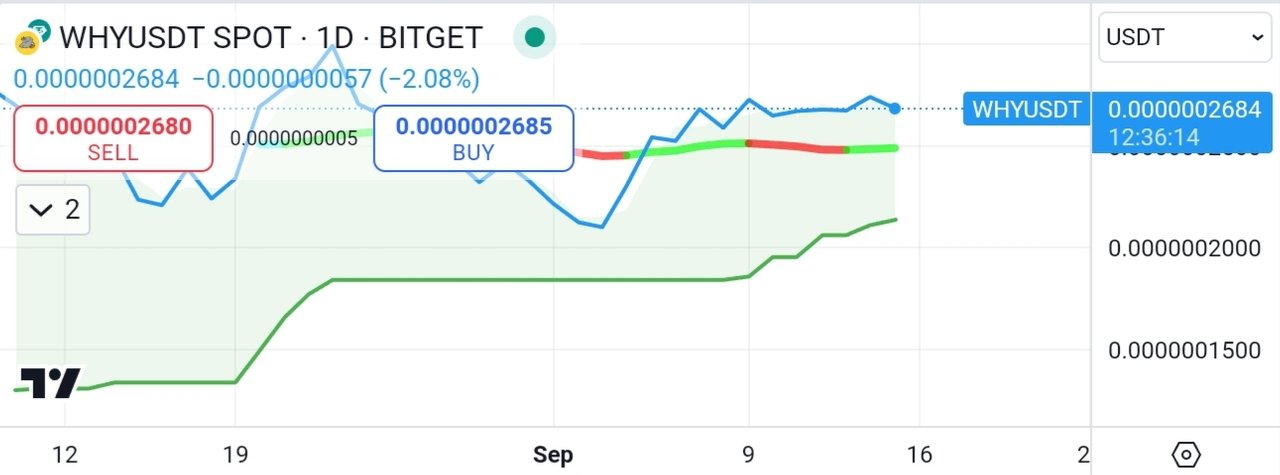Open the USDT currency dropdown

1185,38
